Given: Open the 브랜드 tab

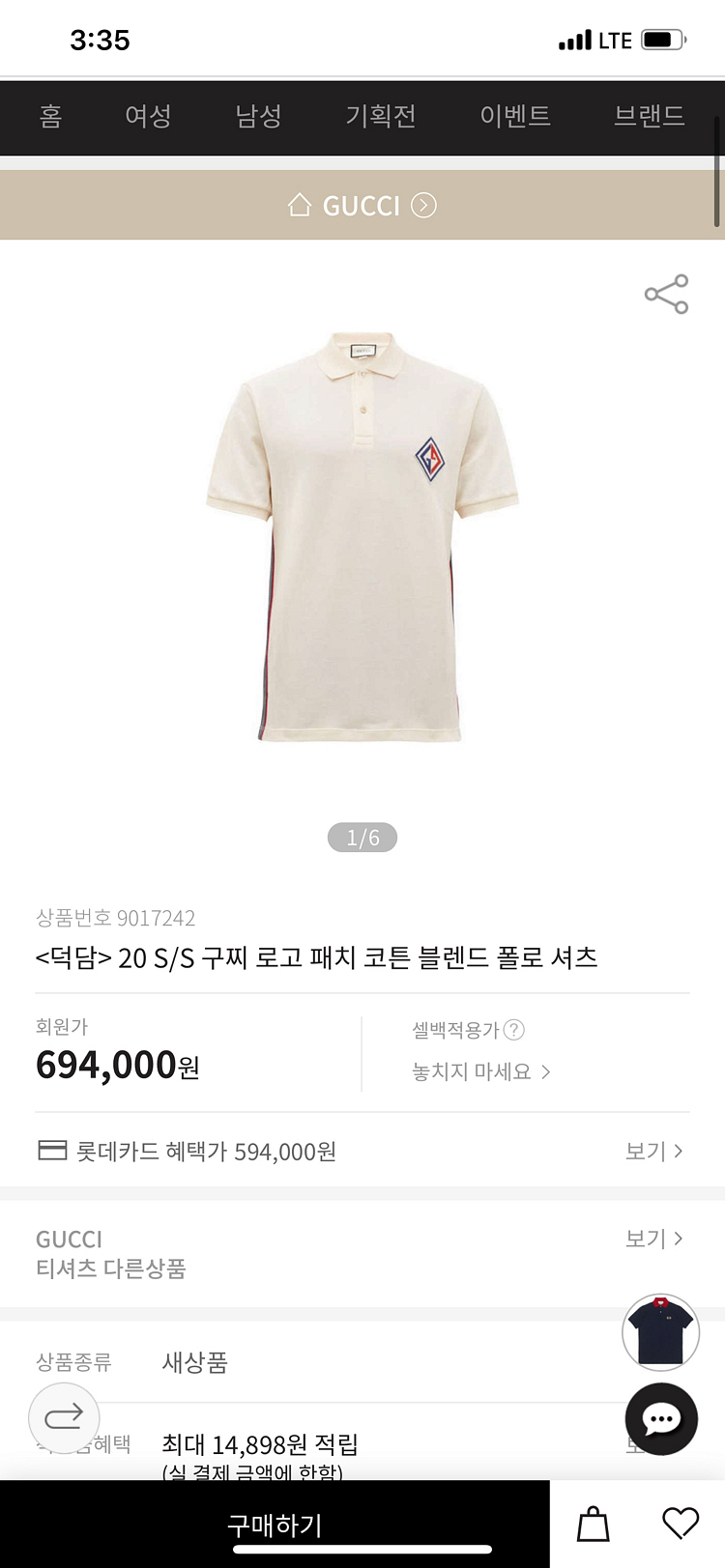Looking at the screenshot, I should [649, 117].
